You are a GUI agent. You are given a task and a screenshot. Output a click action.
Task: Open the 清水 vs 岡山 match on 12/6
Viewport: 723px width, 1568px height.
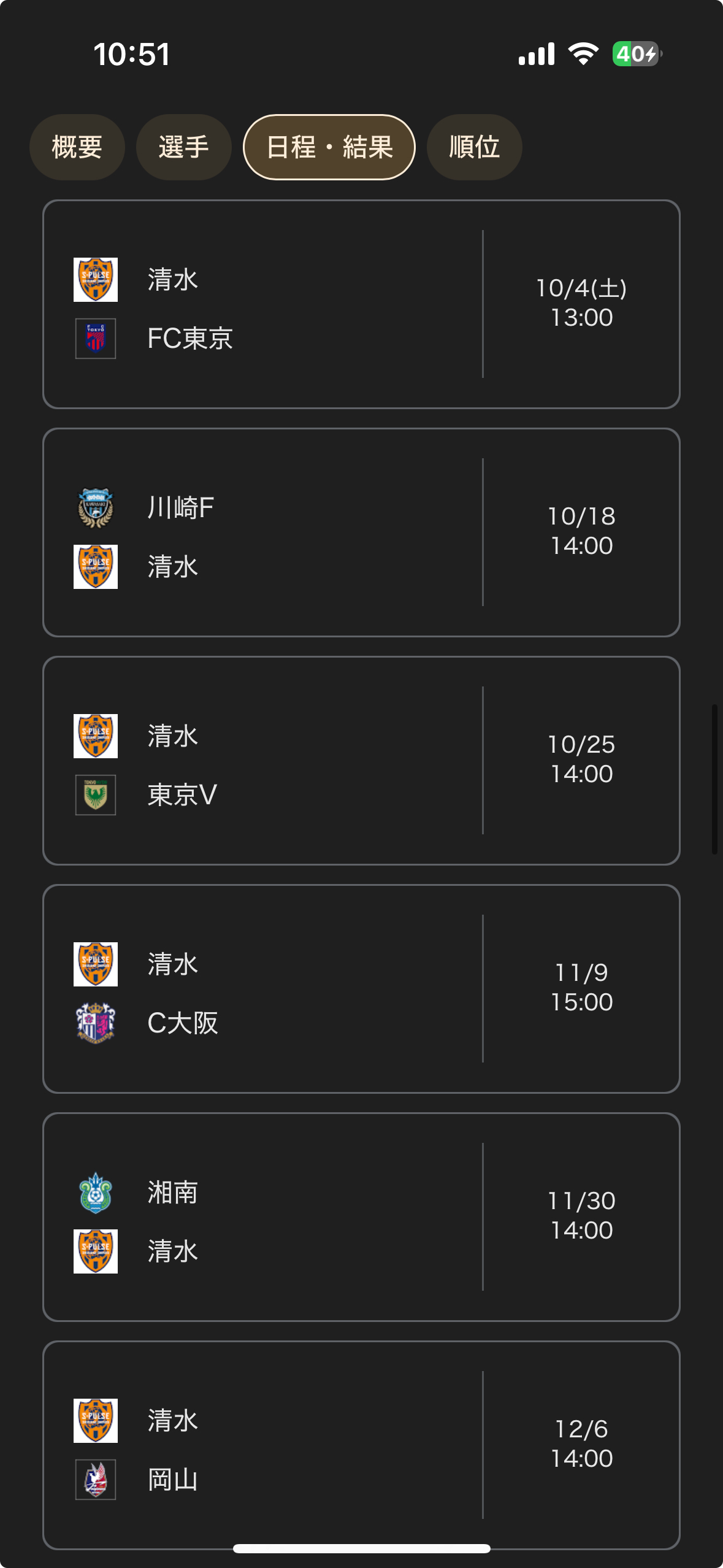coord(361,1445)
